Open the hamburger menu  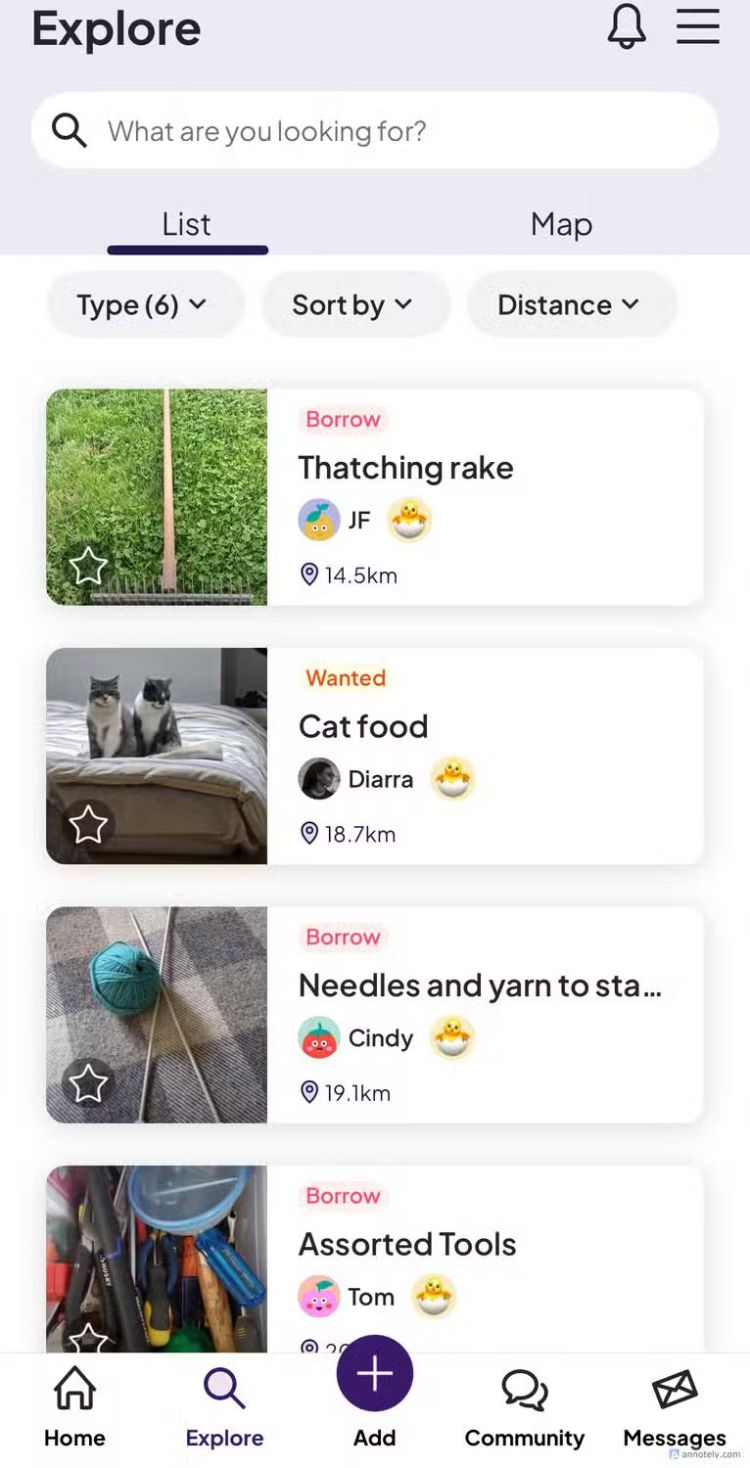pyautogui.click(x=698, y=27)
